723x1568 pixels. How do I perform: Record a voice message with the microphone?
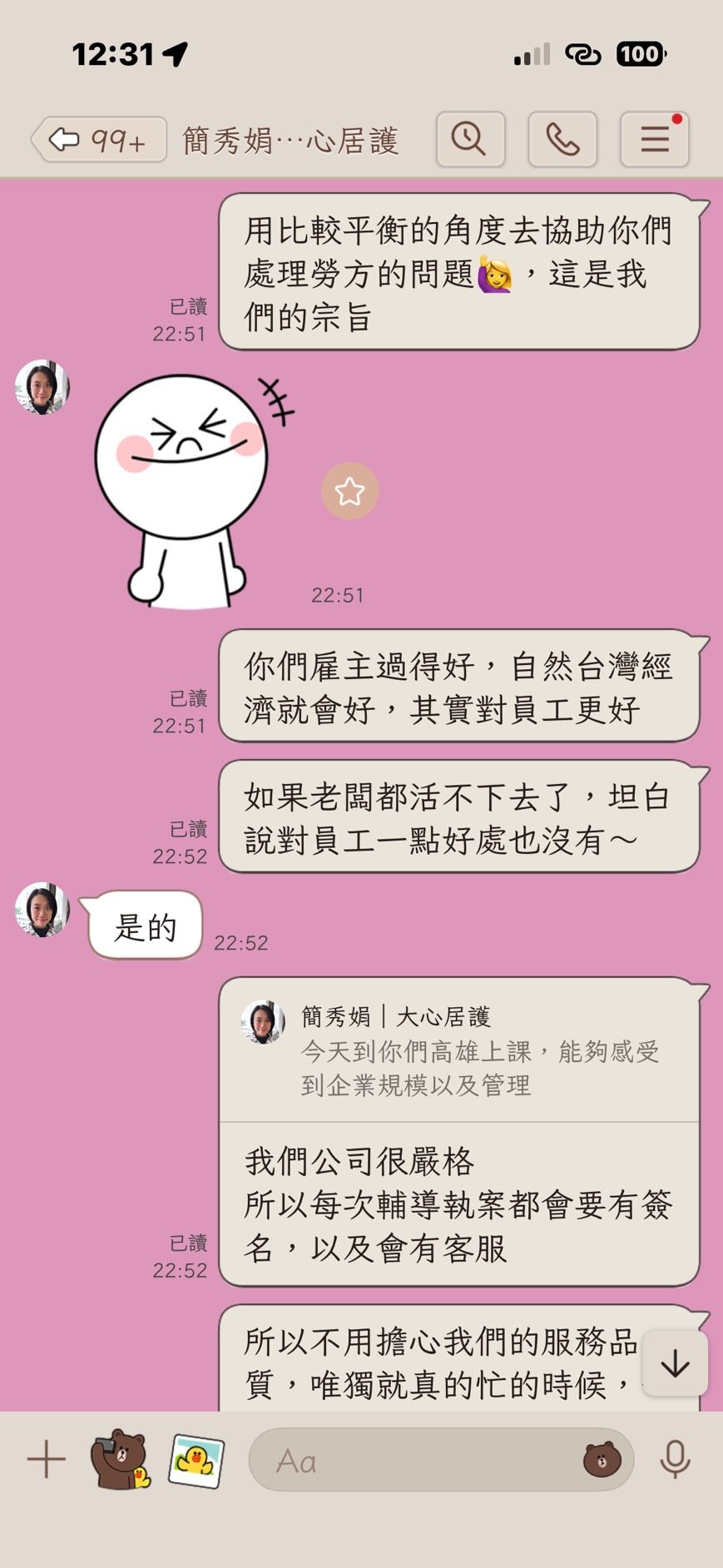click(x=675, y=1460)
